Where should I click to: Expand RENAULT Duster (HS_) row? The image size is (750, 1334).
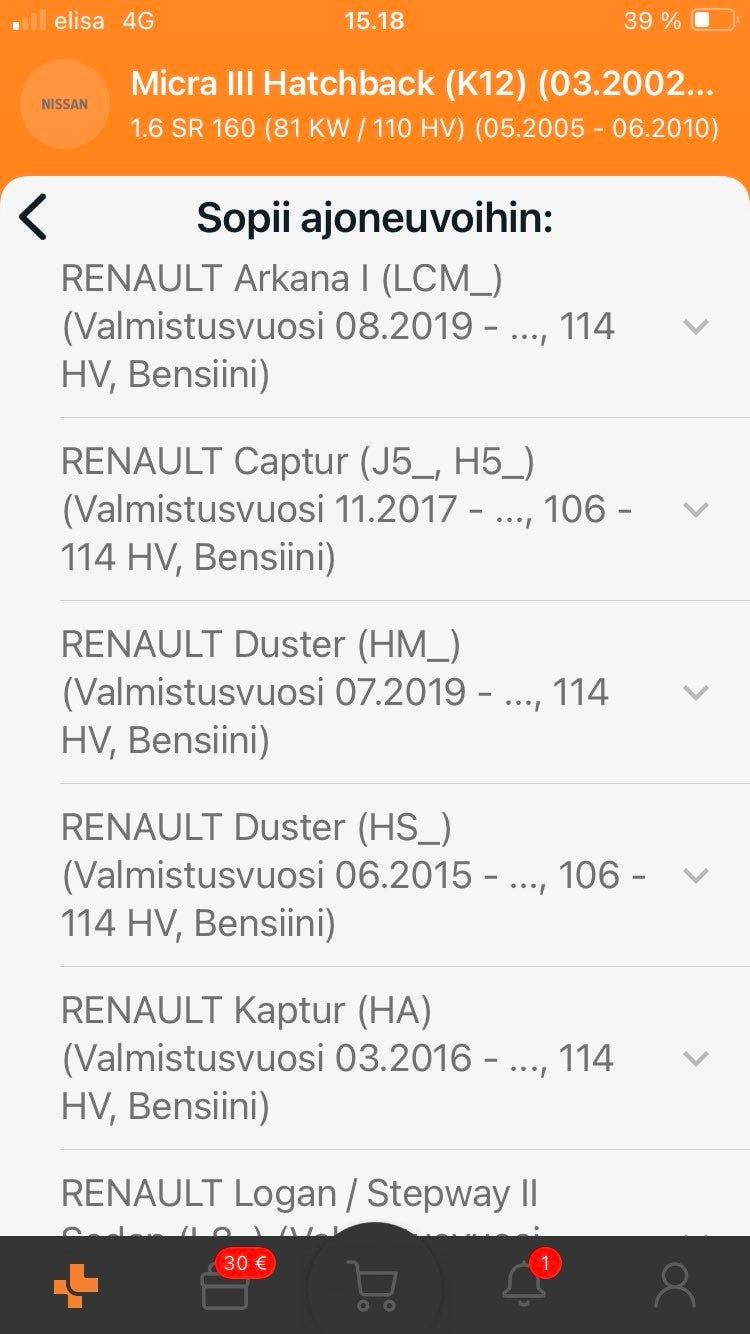[x=695, y=875]
